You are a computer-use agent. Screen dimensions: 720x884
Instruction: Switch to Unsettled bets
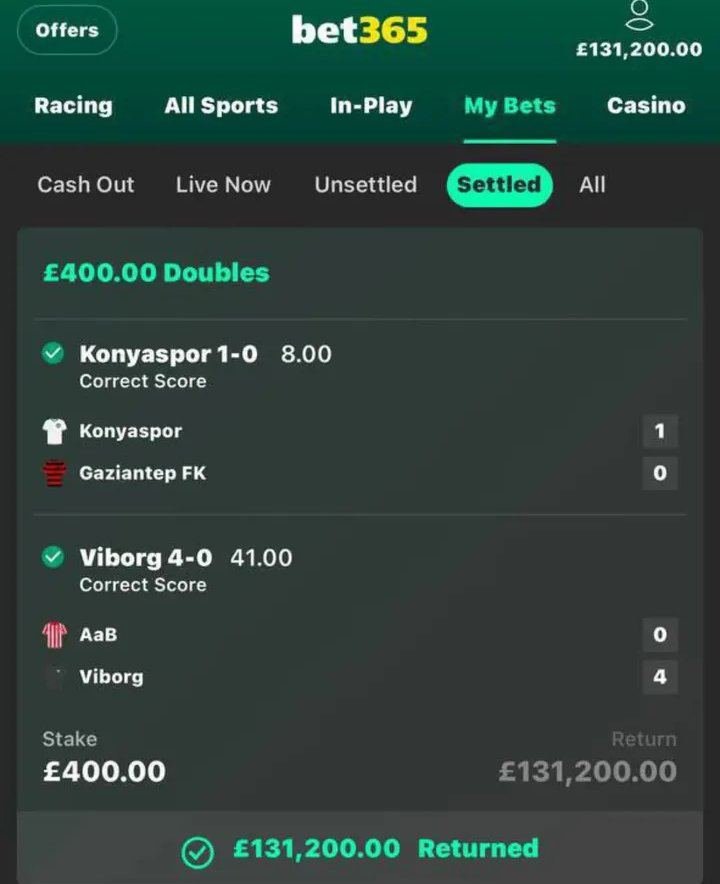click(365, 185)
